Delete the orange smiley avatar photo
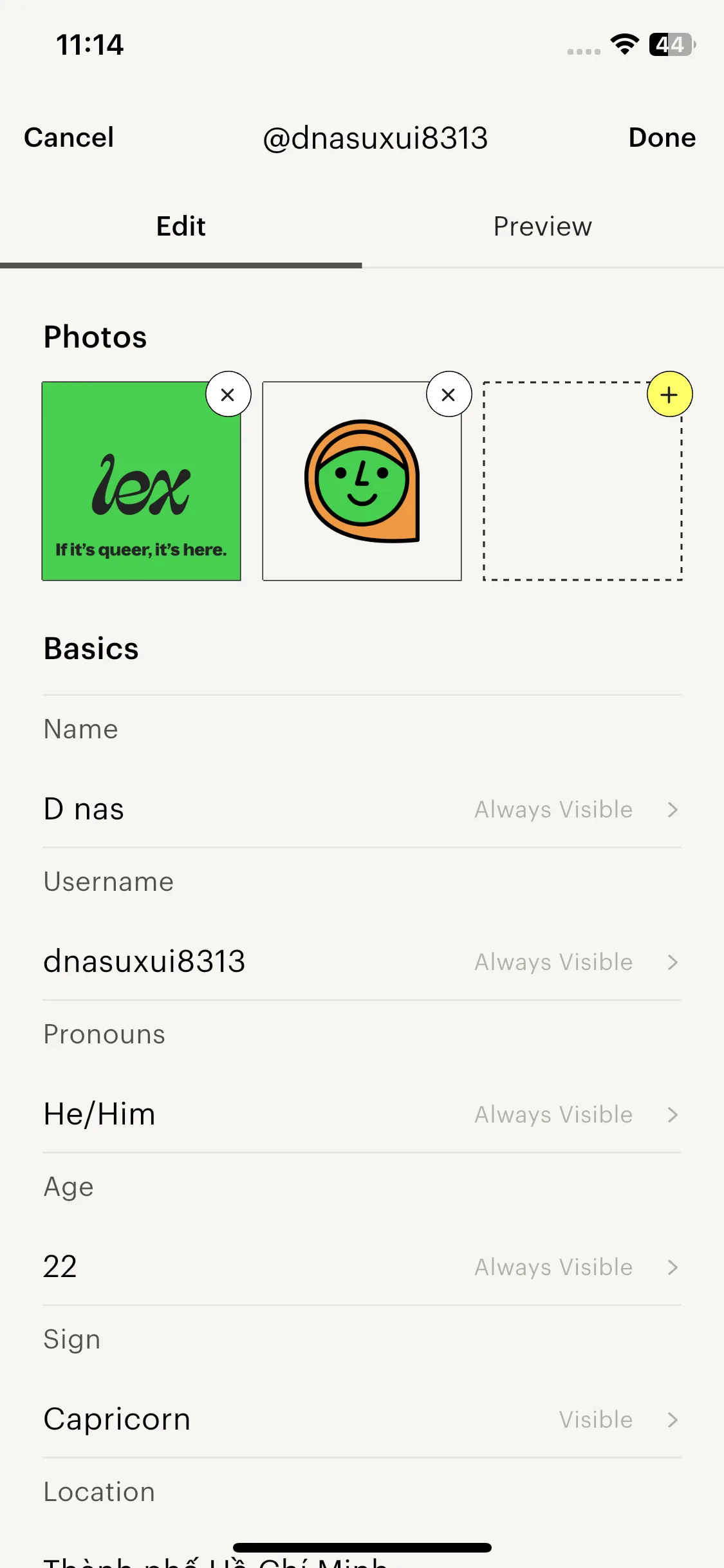This screenshot has width=724, height=1568. tap(449, 395)
